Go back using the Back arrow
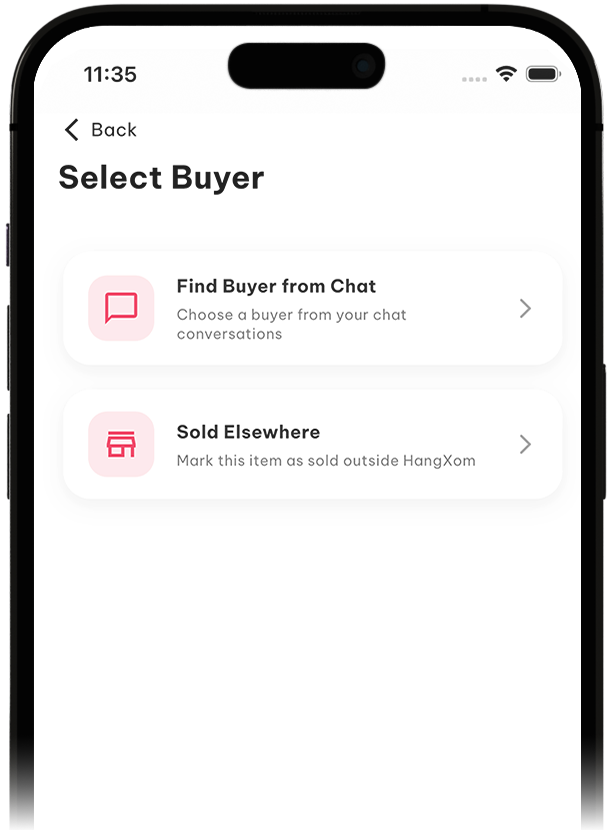 [72, 130]
